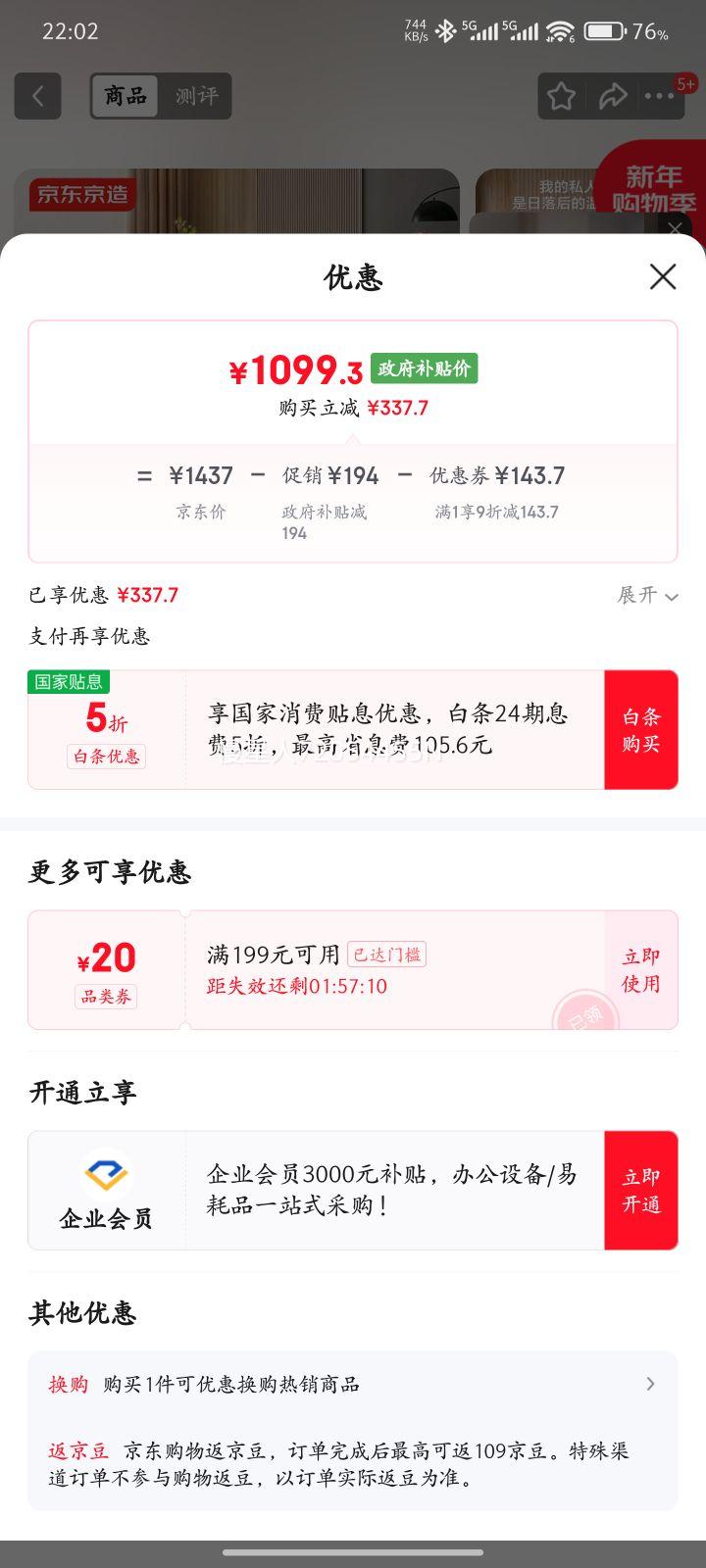706x1568 pixels.
Task: Collapse breakdown via 展开 chevron arrow
Action: coord(671,597)
